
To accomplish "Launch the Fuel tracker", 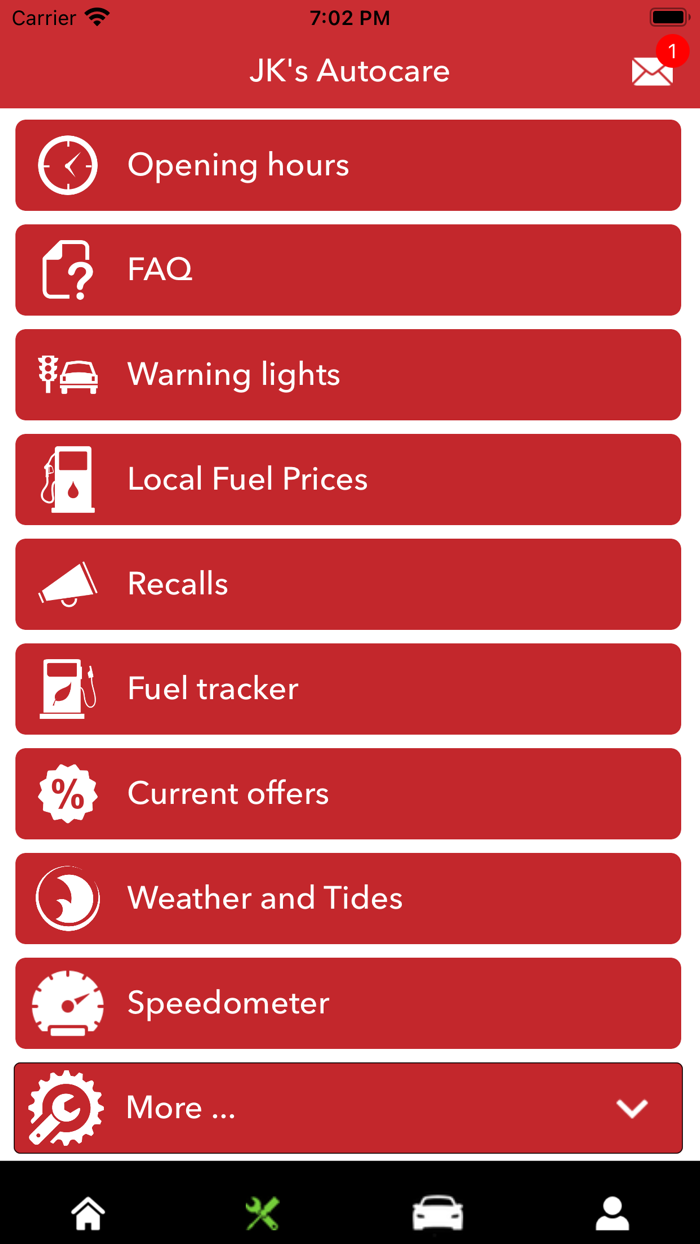I will point(348,689).
